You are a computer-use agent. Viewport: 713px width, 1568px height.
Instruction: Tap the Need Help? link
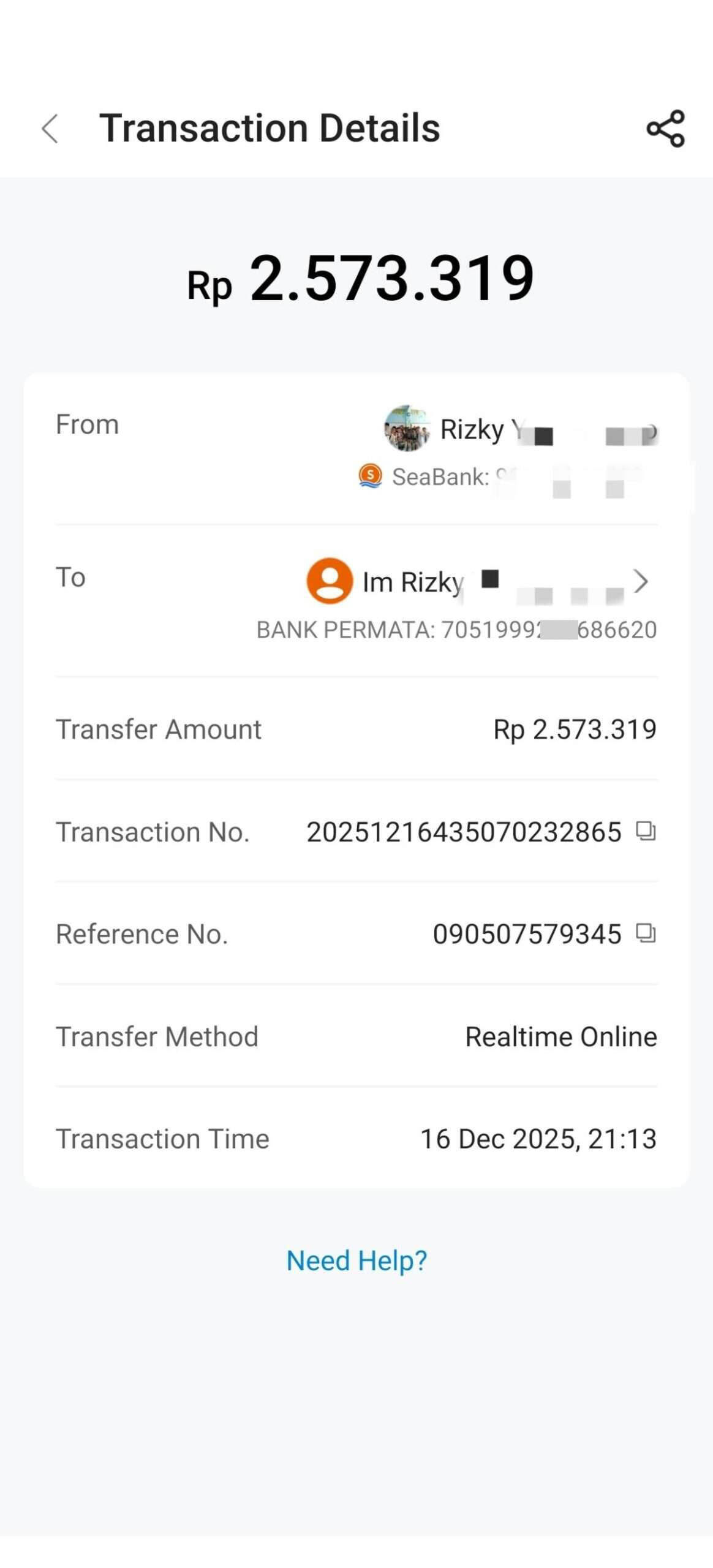(356, 1261)
